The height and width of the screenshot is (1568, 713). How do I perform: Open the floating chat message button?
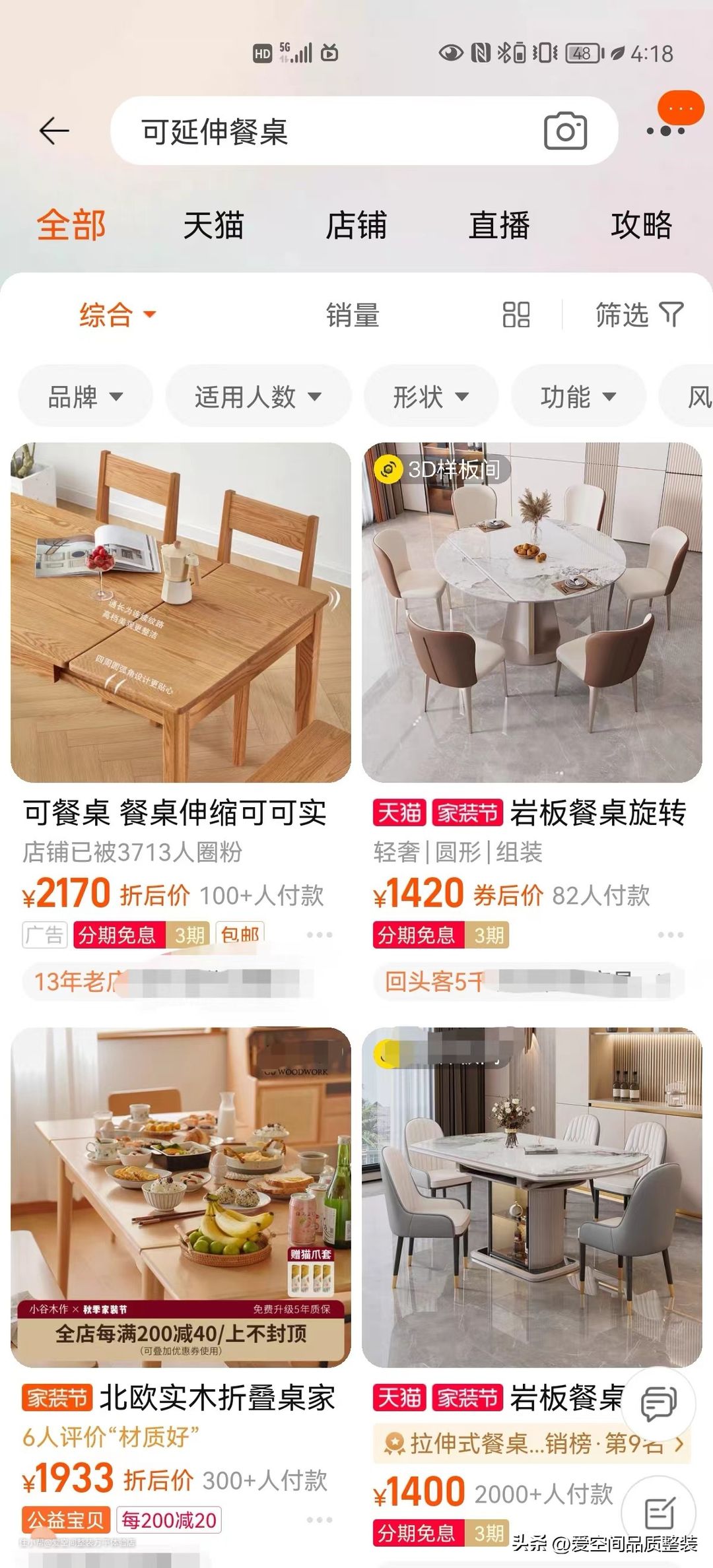[658, 1403]
